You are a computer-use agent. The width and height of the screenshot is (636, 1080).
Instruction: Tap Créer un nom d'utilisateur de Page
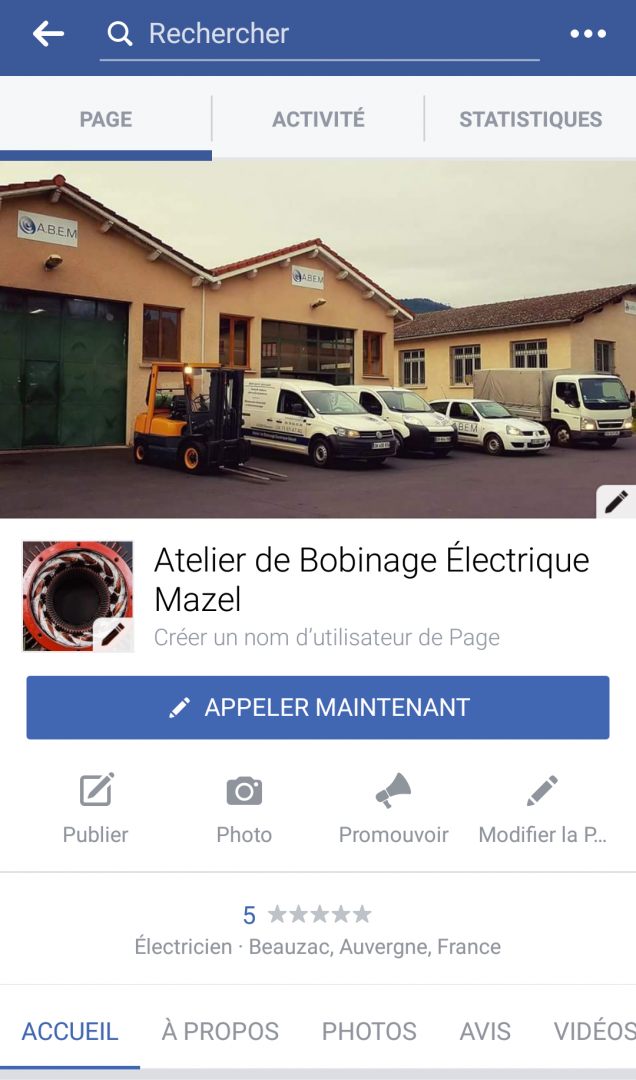(327, 637)
